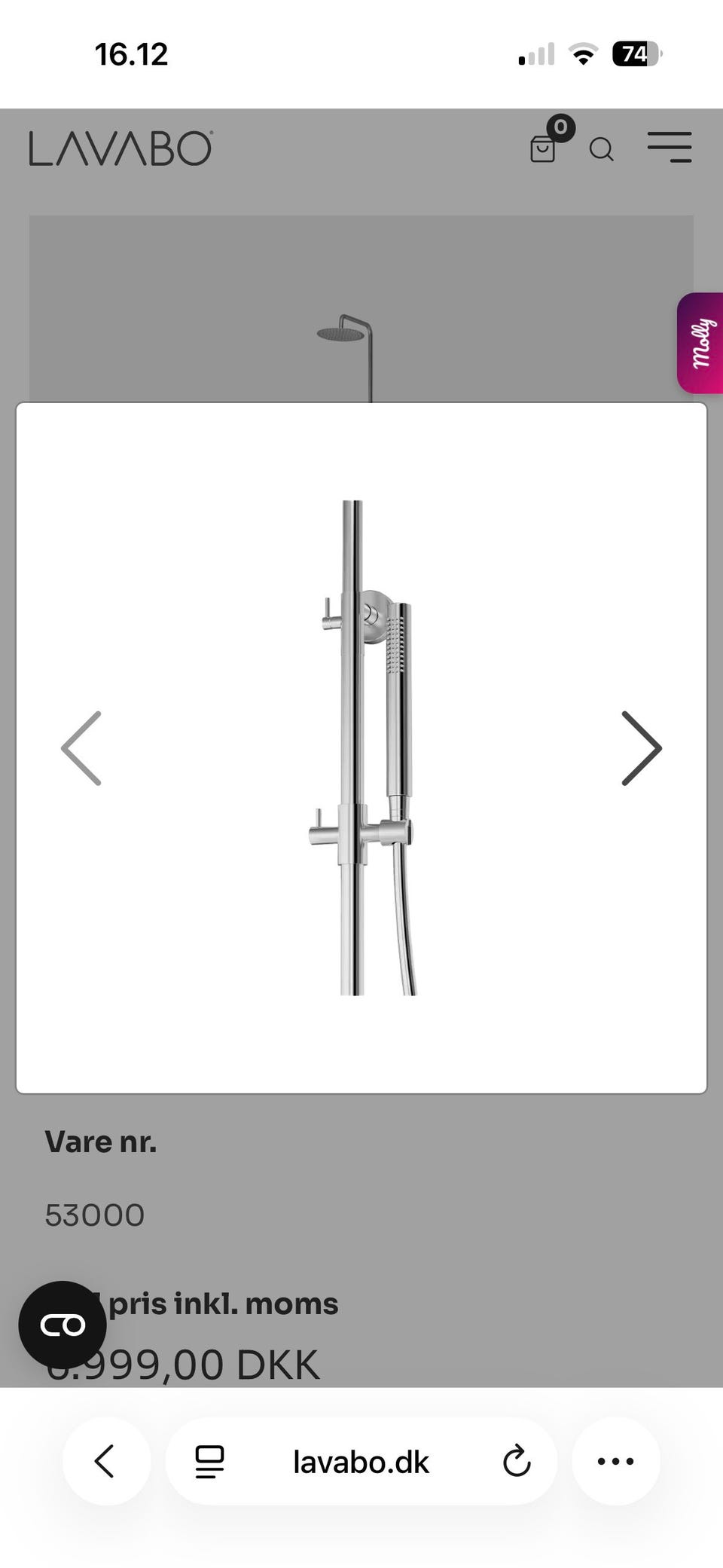
Task: Reload the lavabo.dk page
Action: [517, 1462]
